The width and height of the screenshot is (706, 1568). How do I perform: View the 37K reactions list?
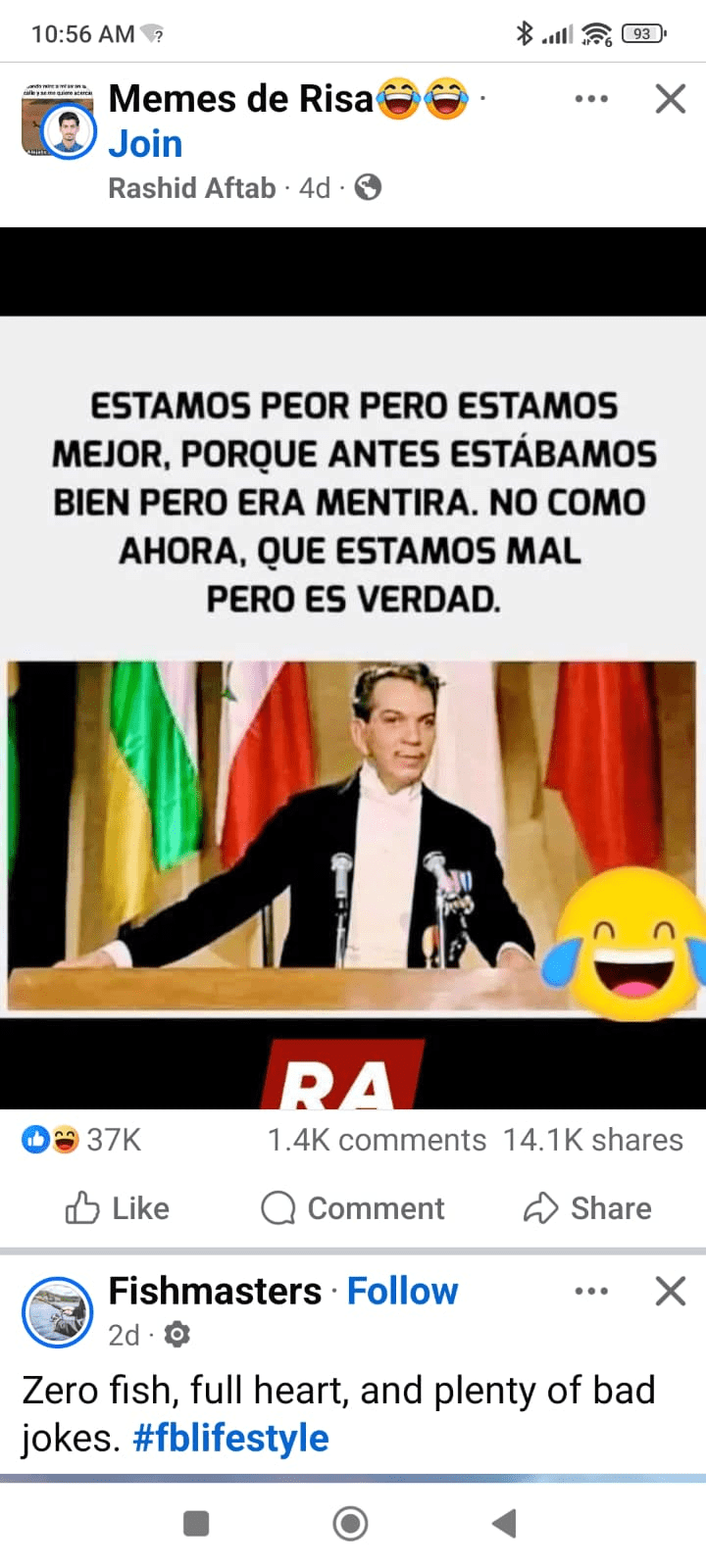(82, 1140)
